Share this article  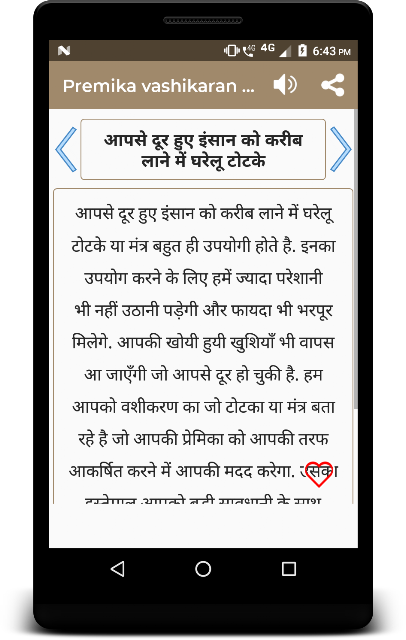tap(333, 85)
